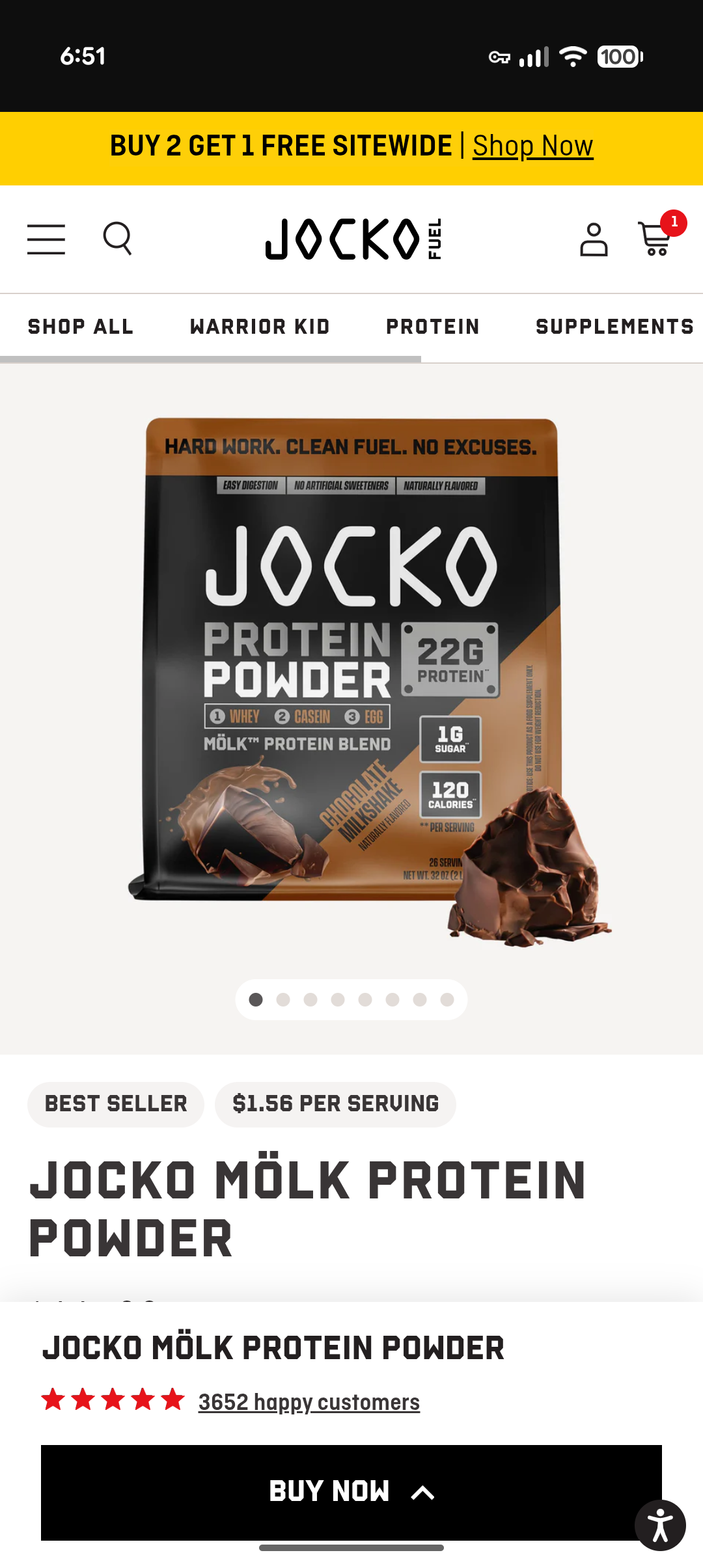Go to the Jocko Fuel homepage logo

point(353,239)
